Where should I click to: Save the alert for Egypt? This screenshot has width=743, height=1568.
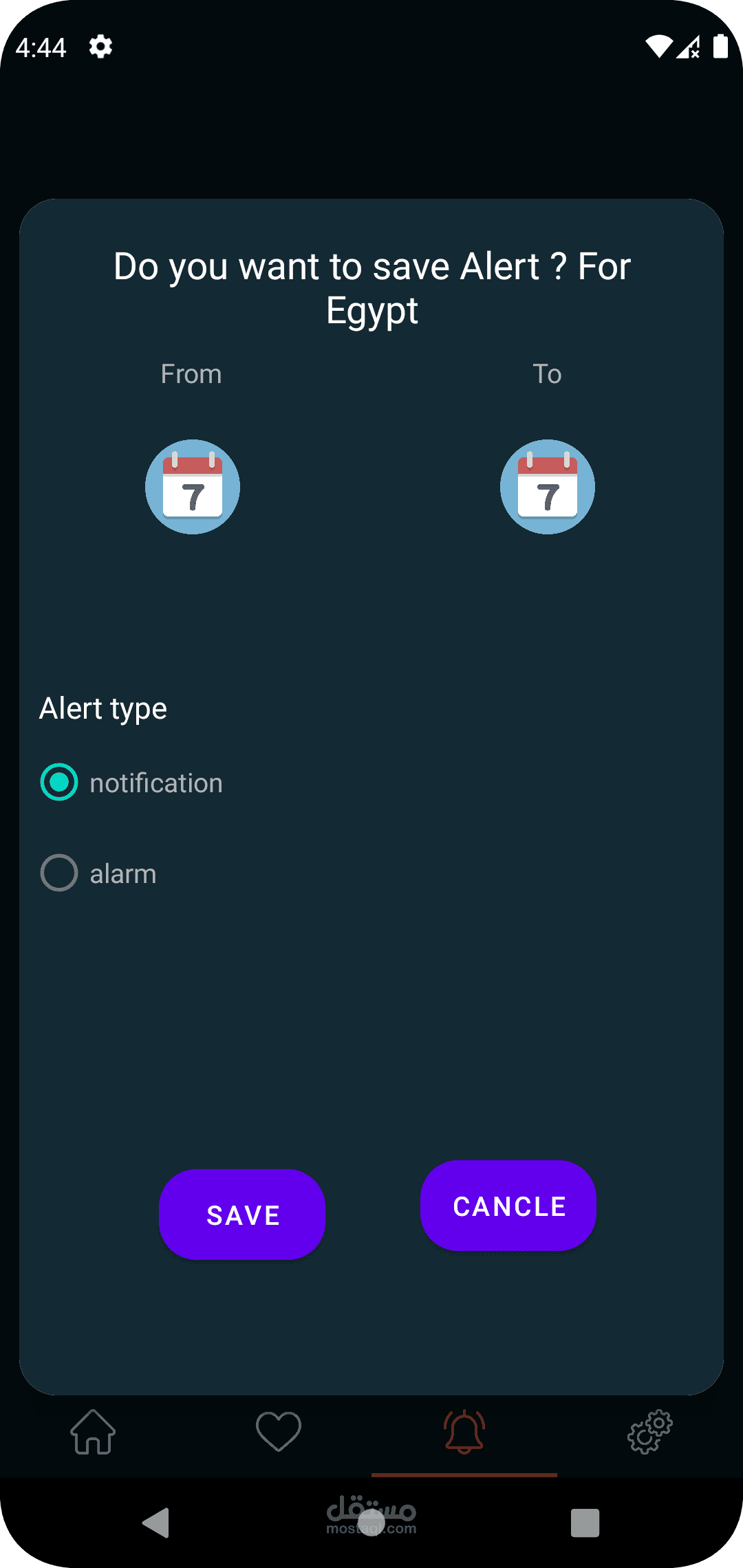point(242,1215)
